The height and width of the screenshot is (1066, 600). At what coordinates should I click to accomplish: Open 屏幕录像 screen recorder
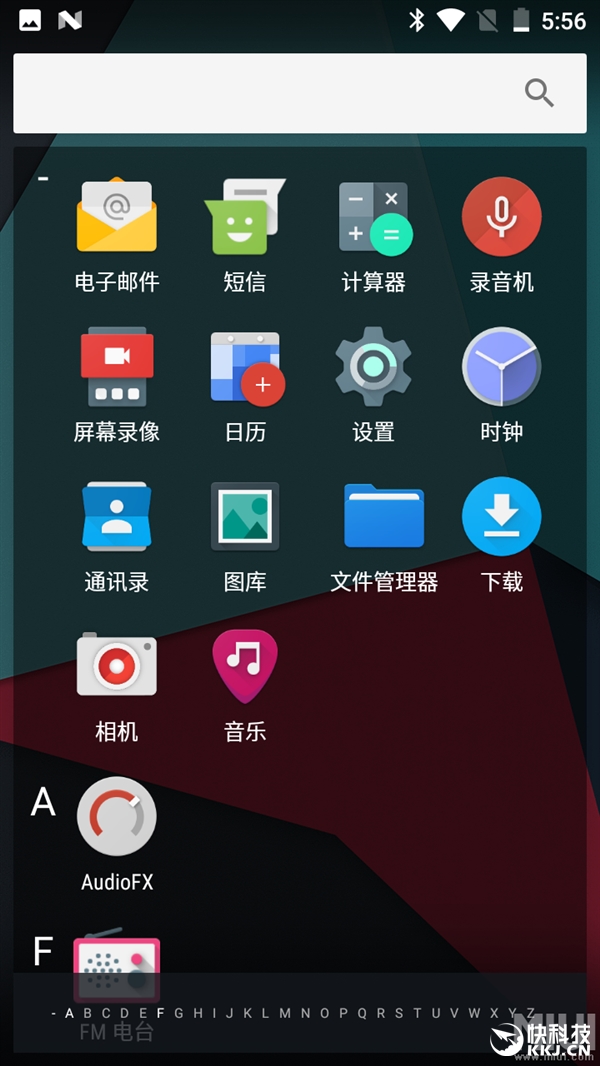[x=117, y=367]
